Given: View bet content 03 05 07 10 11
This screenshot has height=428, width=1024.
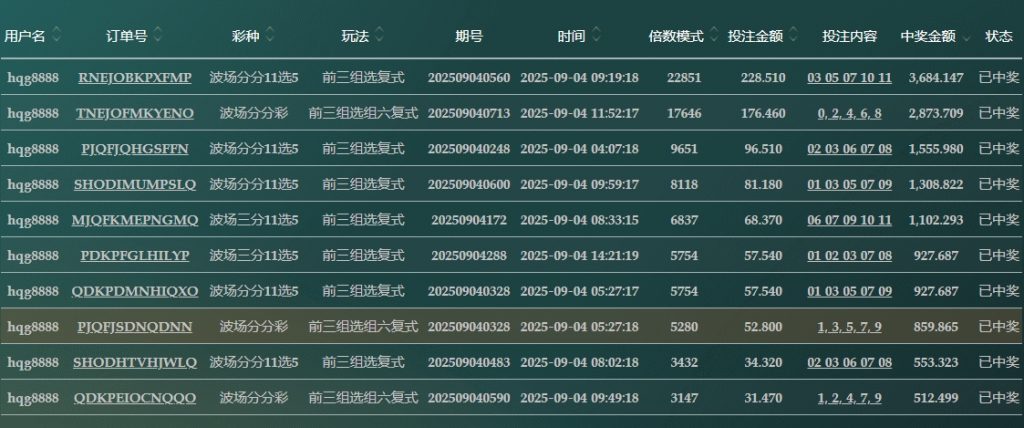Looking at the screenshot, I should pos(849,78).
